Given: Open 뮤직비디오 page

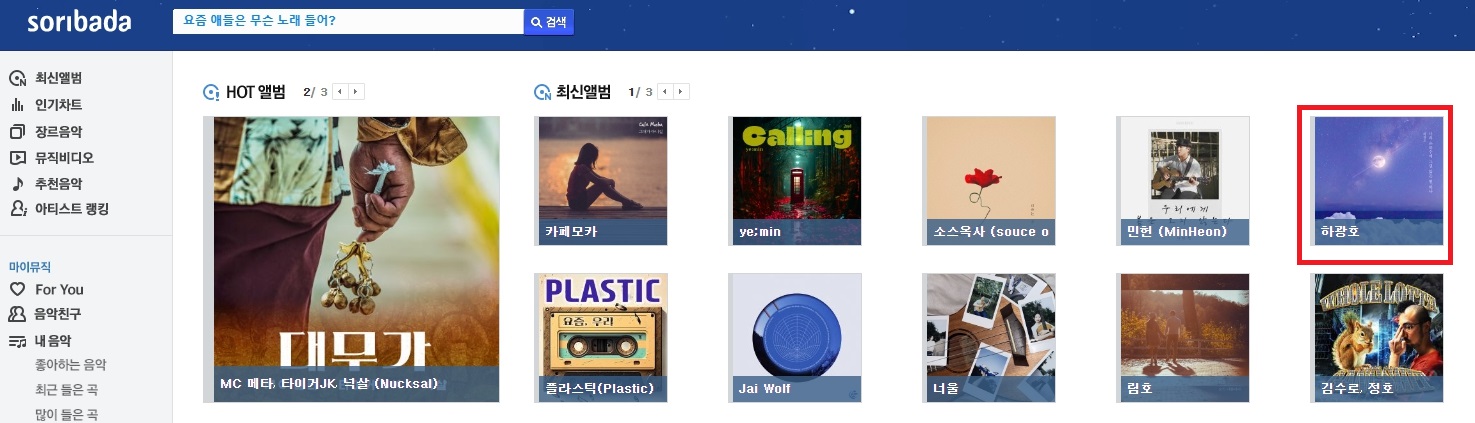Looking at the screenshot, I should [64, 157].
